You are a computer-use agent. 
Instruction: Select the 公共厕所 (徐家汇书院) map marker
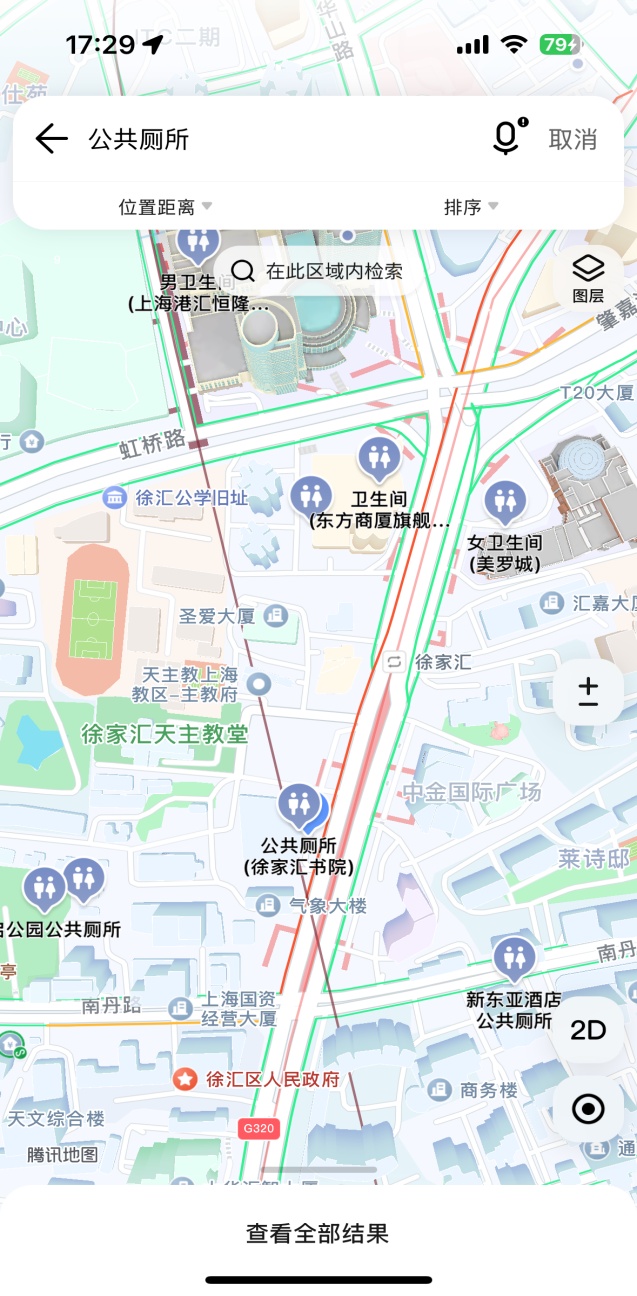[x=299, y=806]
